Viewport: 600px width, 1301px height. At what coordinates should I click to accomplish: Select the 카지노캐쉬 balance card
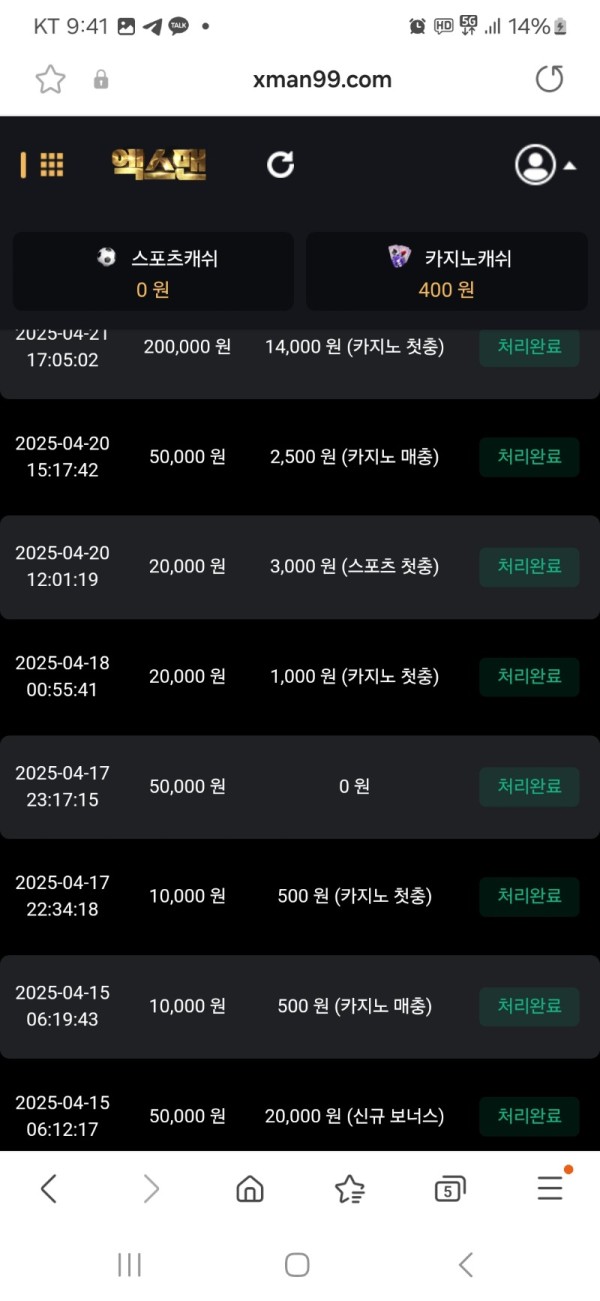tap(446, 272)
